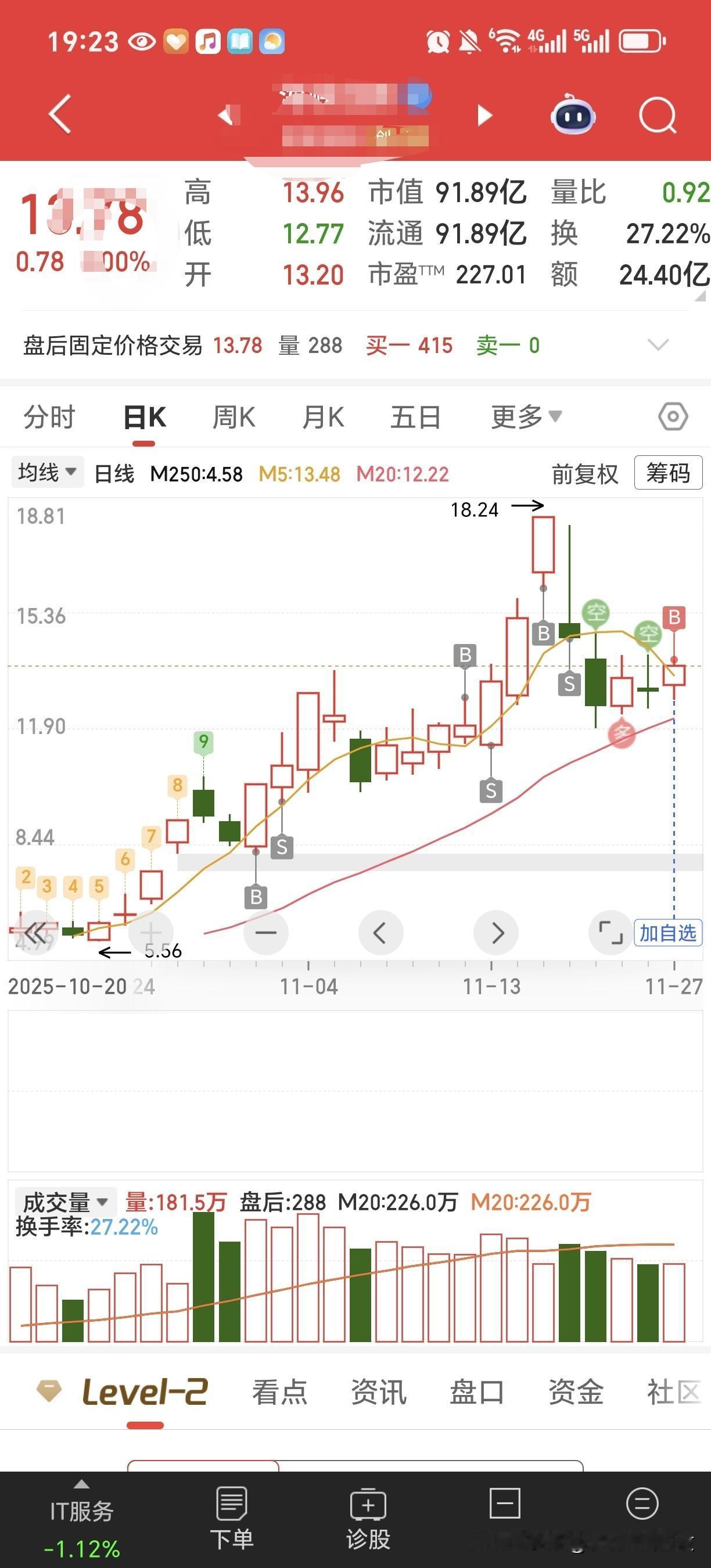Pan chart left using the left arrow control
The width and height of the screenshot is (711, 1568).
pyautogui.click(x=381, y=933)
